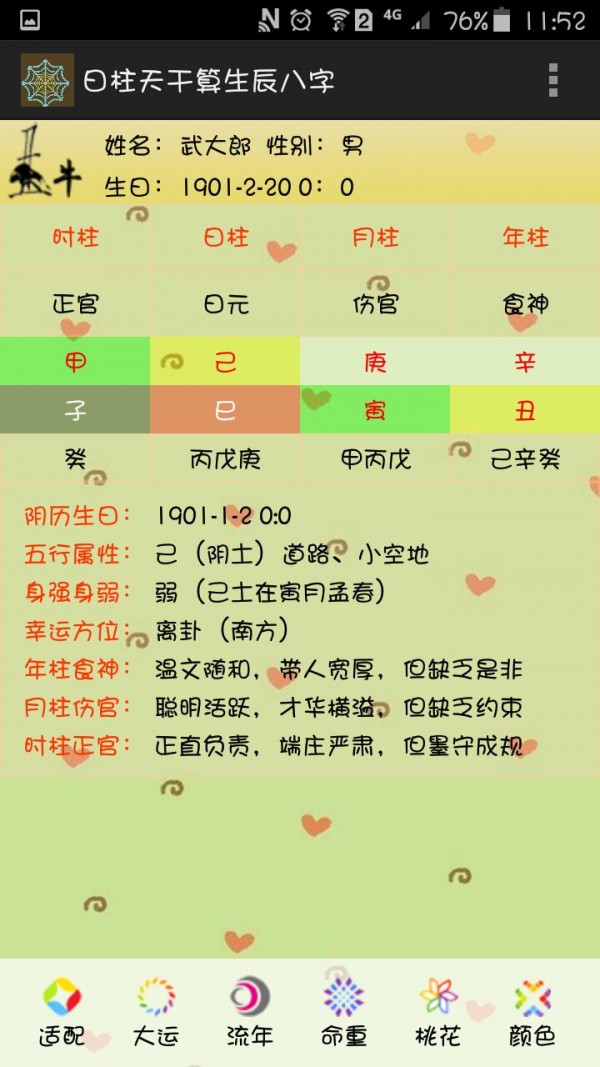View the 流年 tab
Screen dimensions: 600x1067
(x=250, y=1012)
